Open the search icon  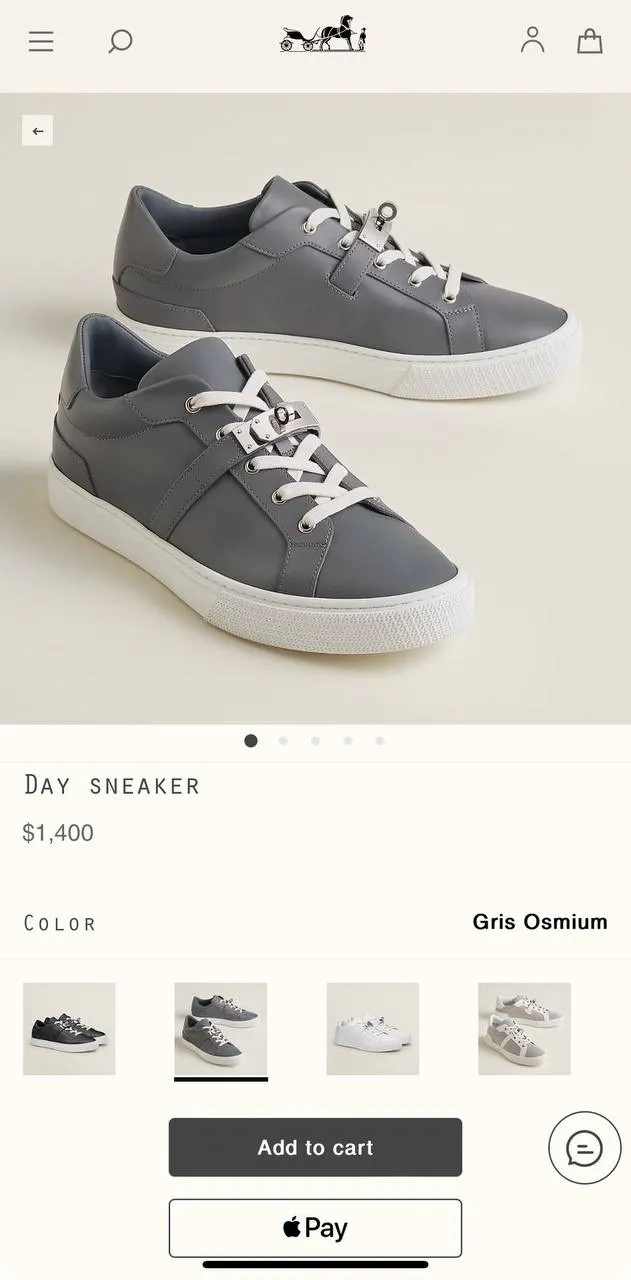120,41
